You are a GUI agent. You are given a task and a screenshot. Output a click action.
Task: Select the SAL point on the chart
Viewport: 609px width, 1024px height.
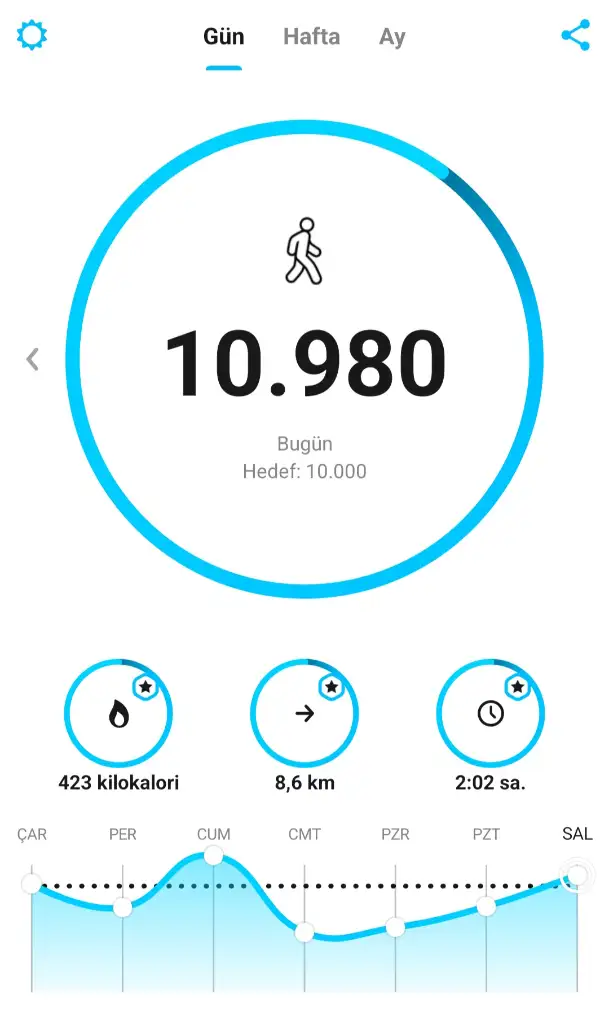pyautogui.click(x=577, y=876)
